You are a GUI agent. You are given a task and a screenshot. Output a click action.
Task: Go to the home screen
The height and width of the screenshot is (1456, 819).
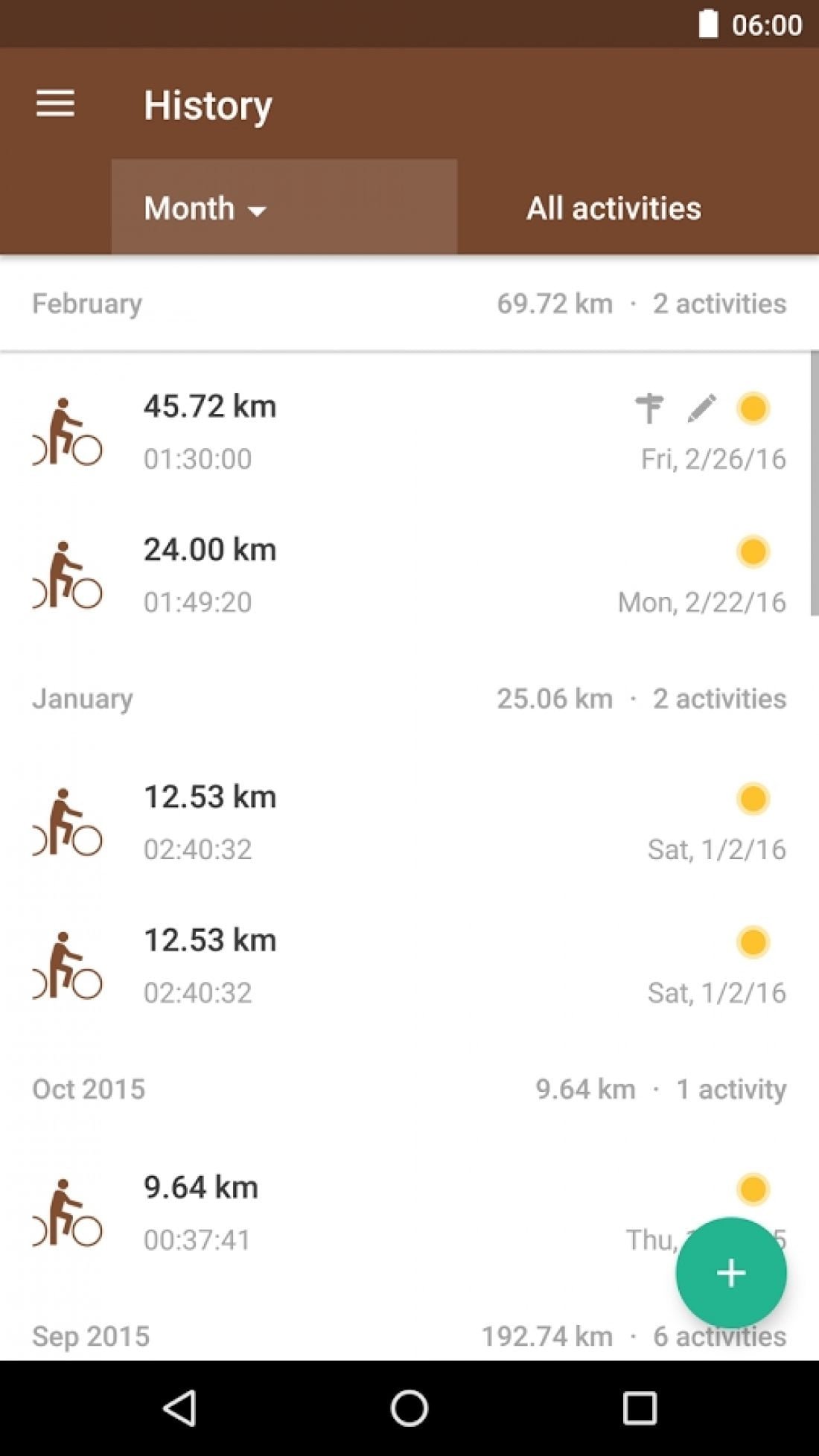(409, 1408)
